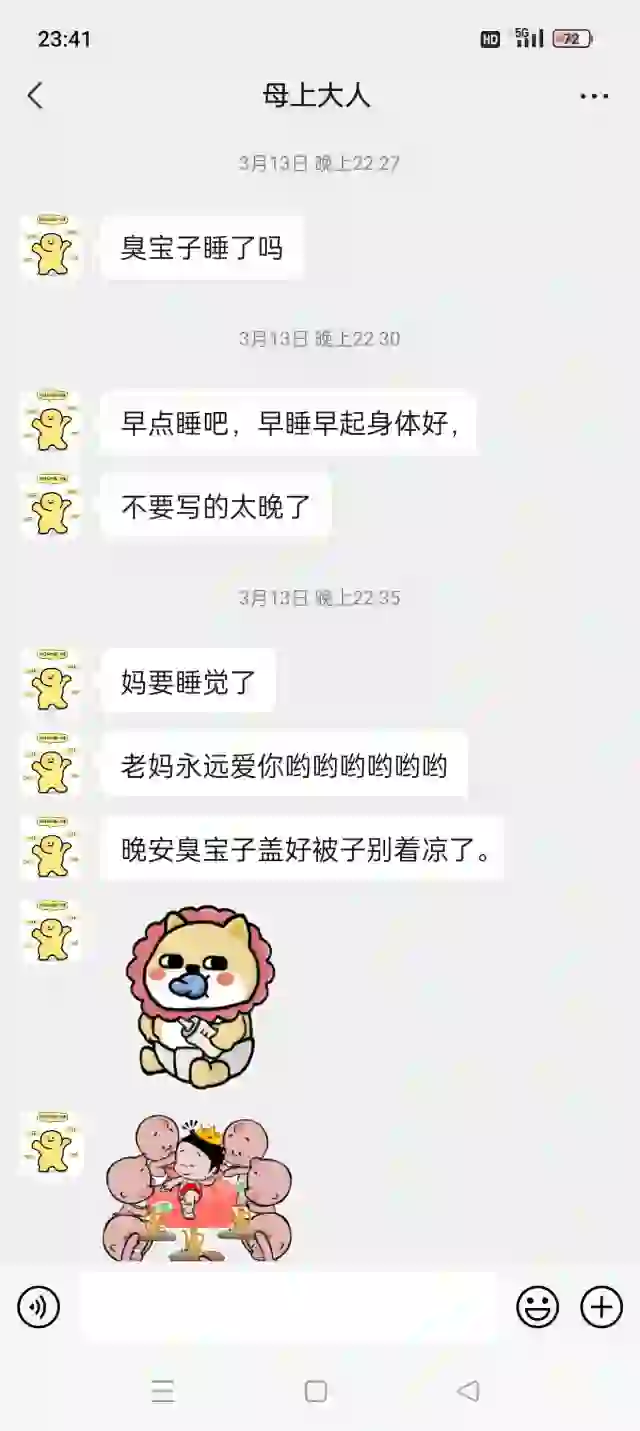
Task: Open the emoji sticker panel
Action: point(537,1307)
